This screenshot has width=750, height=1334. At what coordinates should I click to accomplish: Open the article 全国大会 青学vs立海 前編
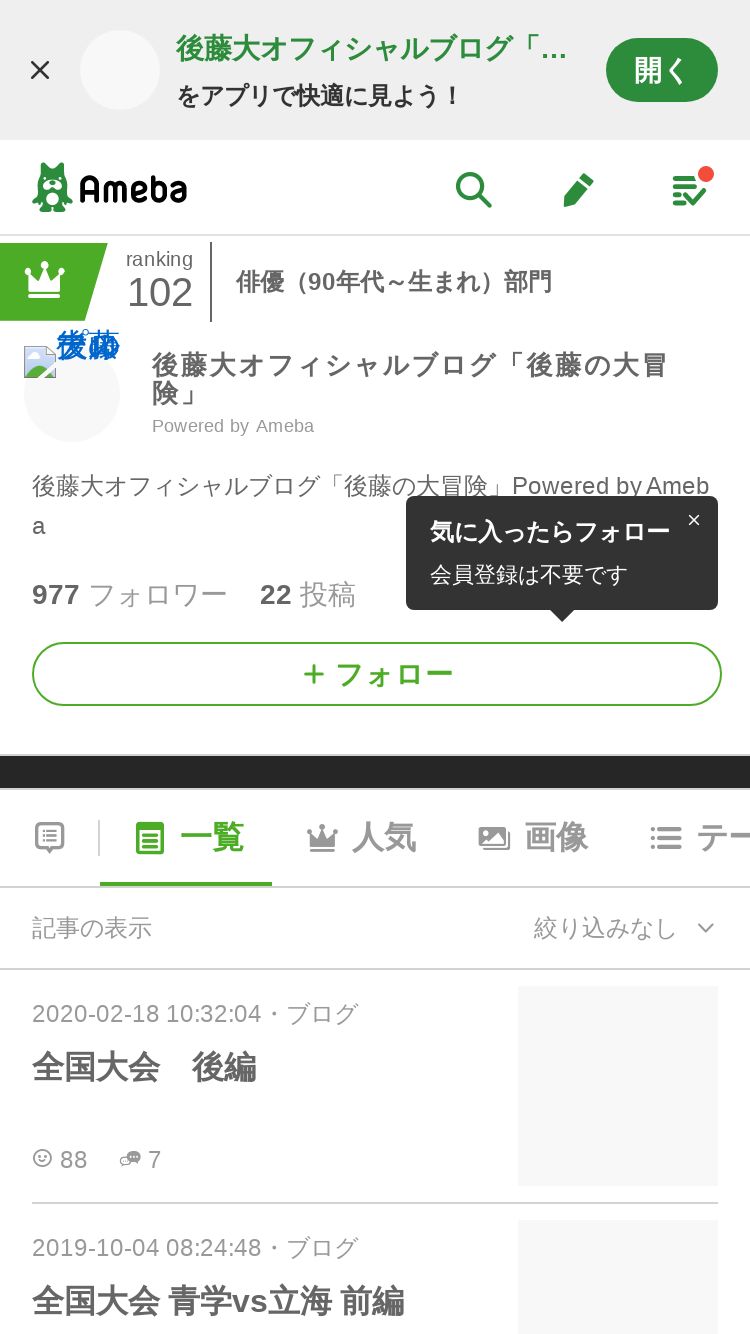tap(218, 1301)
